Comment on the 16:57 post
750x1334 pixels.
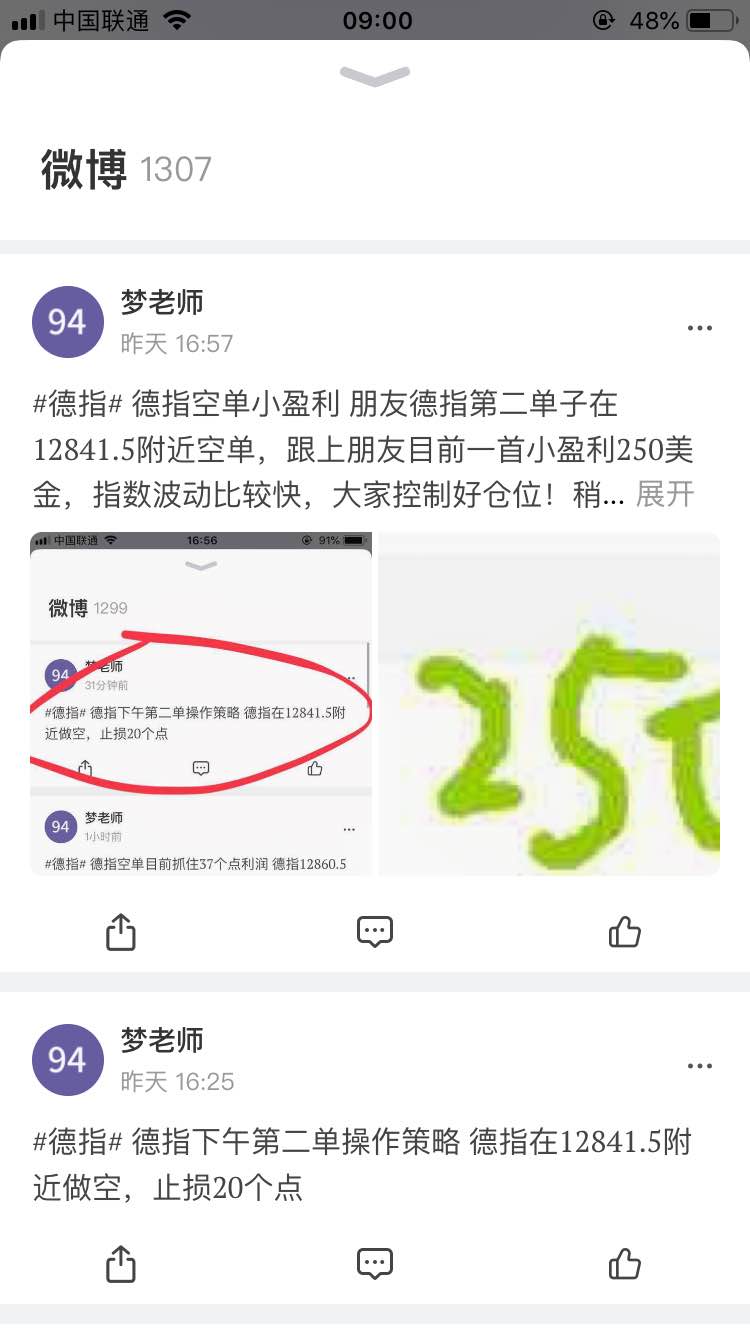coord(375,932)
